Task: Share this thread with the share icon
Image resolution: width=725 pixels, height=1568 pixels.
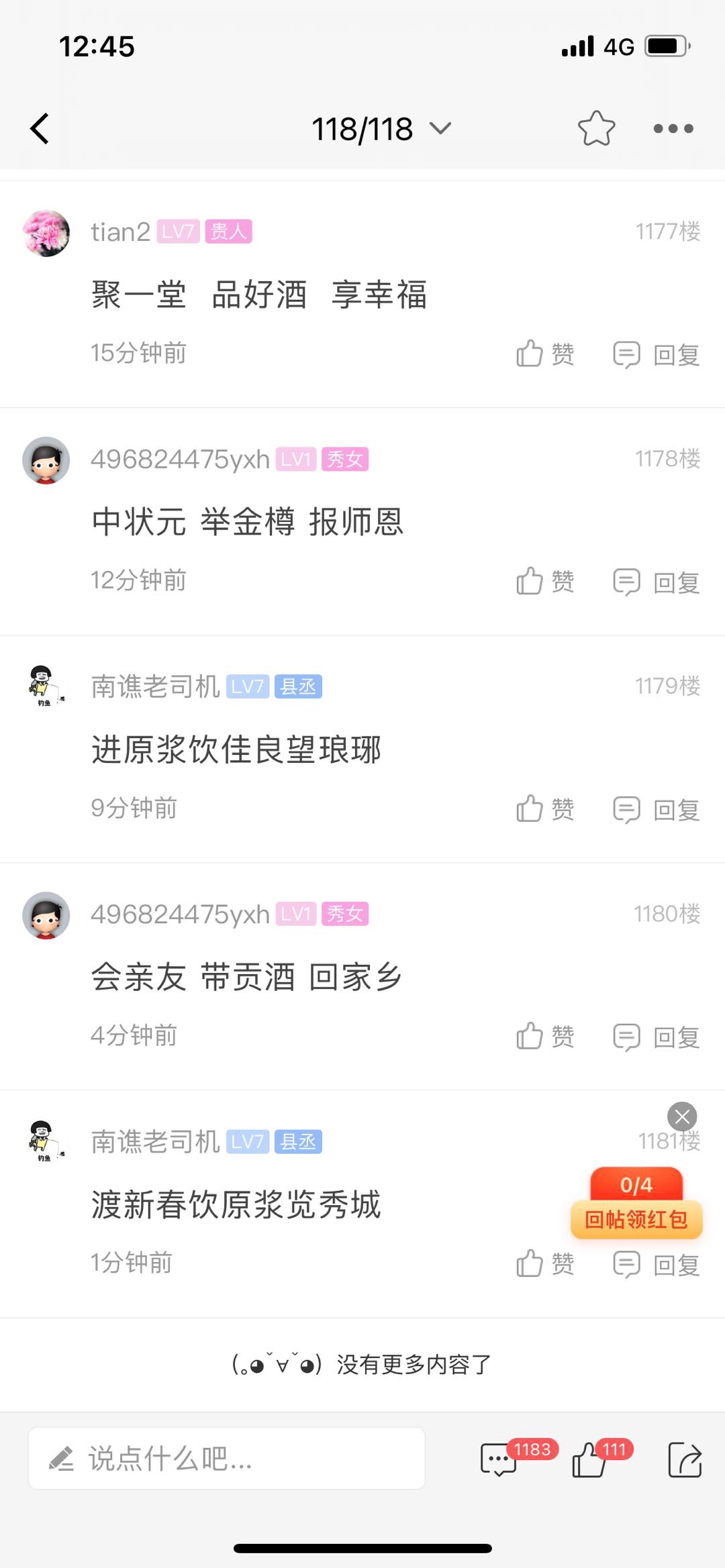Action: (685, 1460)
